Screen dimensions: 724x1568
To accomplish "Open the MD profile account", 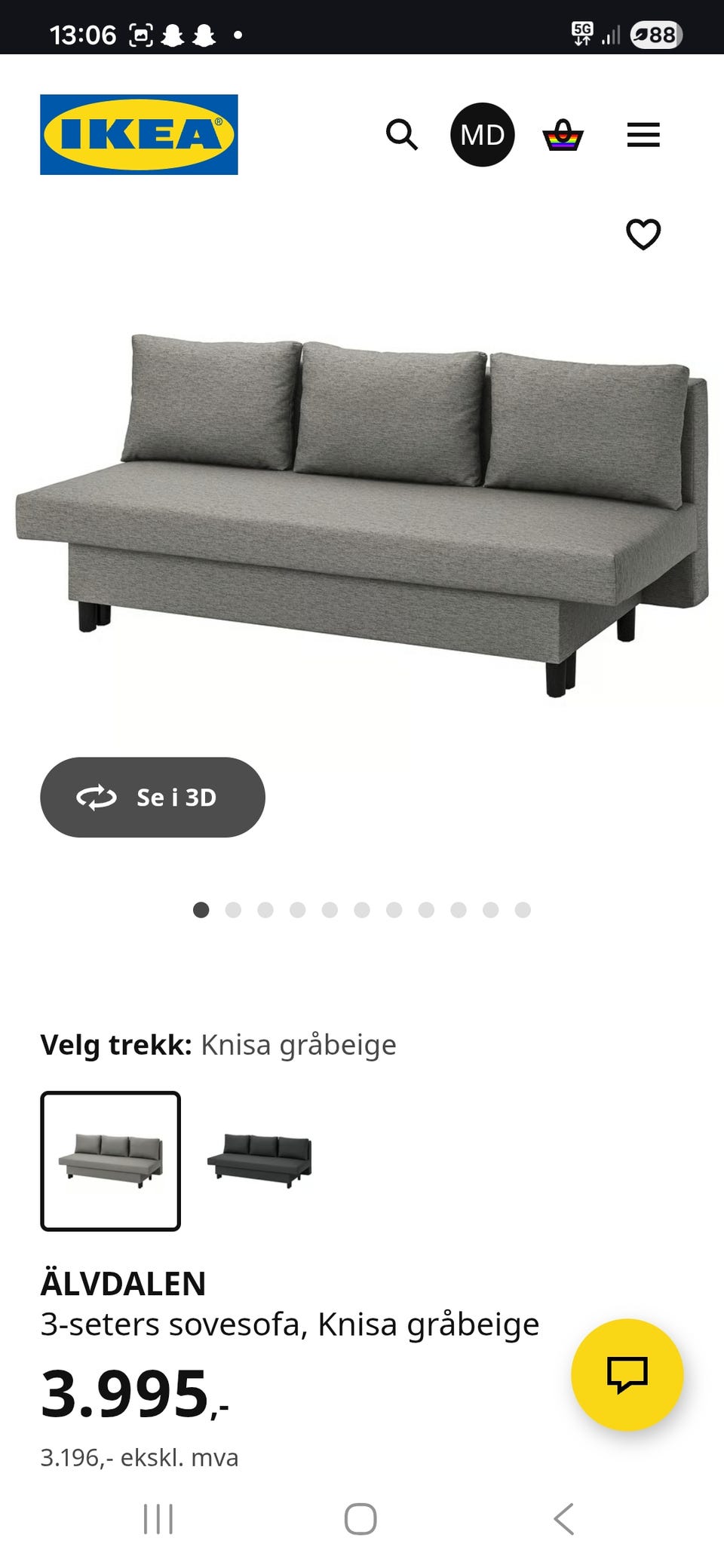I will (482, 135).
